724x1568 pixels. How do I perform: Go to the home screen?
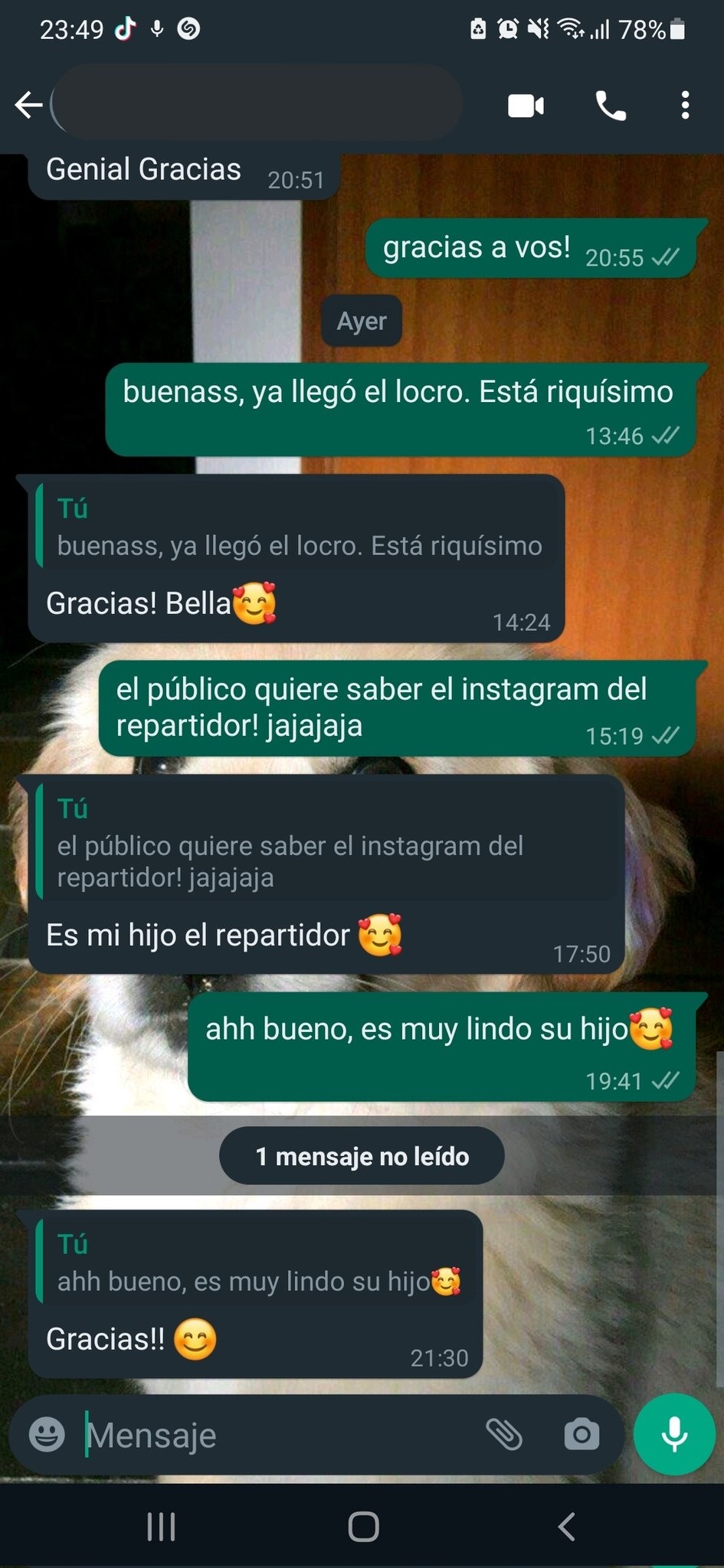click(363, 1526)
